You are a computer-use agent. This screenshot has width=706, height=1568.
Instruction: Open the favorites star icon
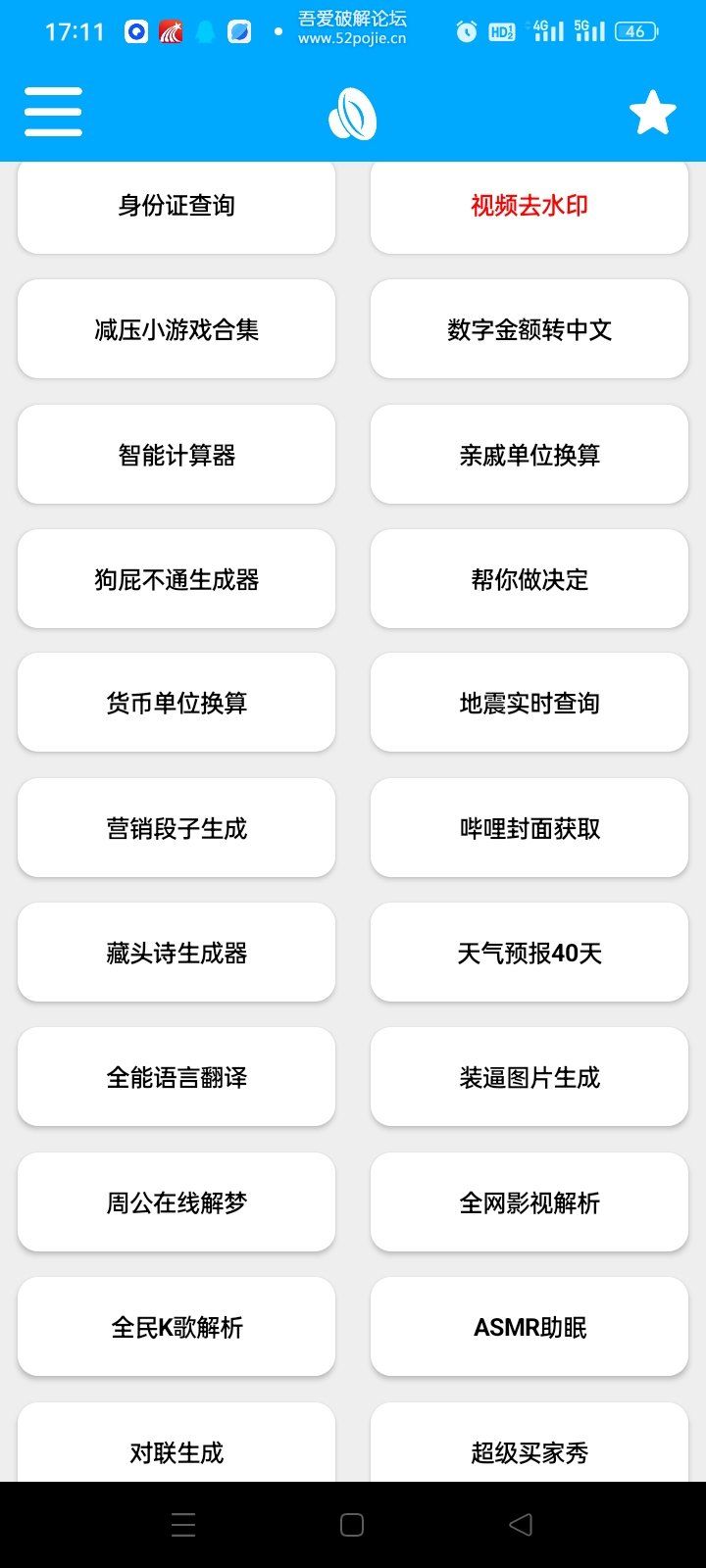(x=652, y=113)
